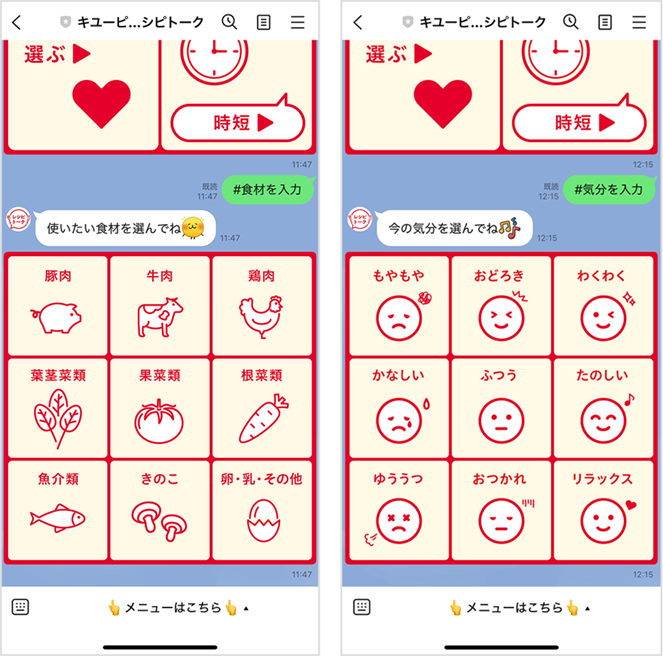This screenshot has width=663, height=660.
Task: Pick the わくわく mood
Action: 602,305
